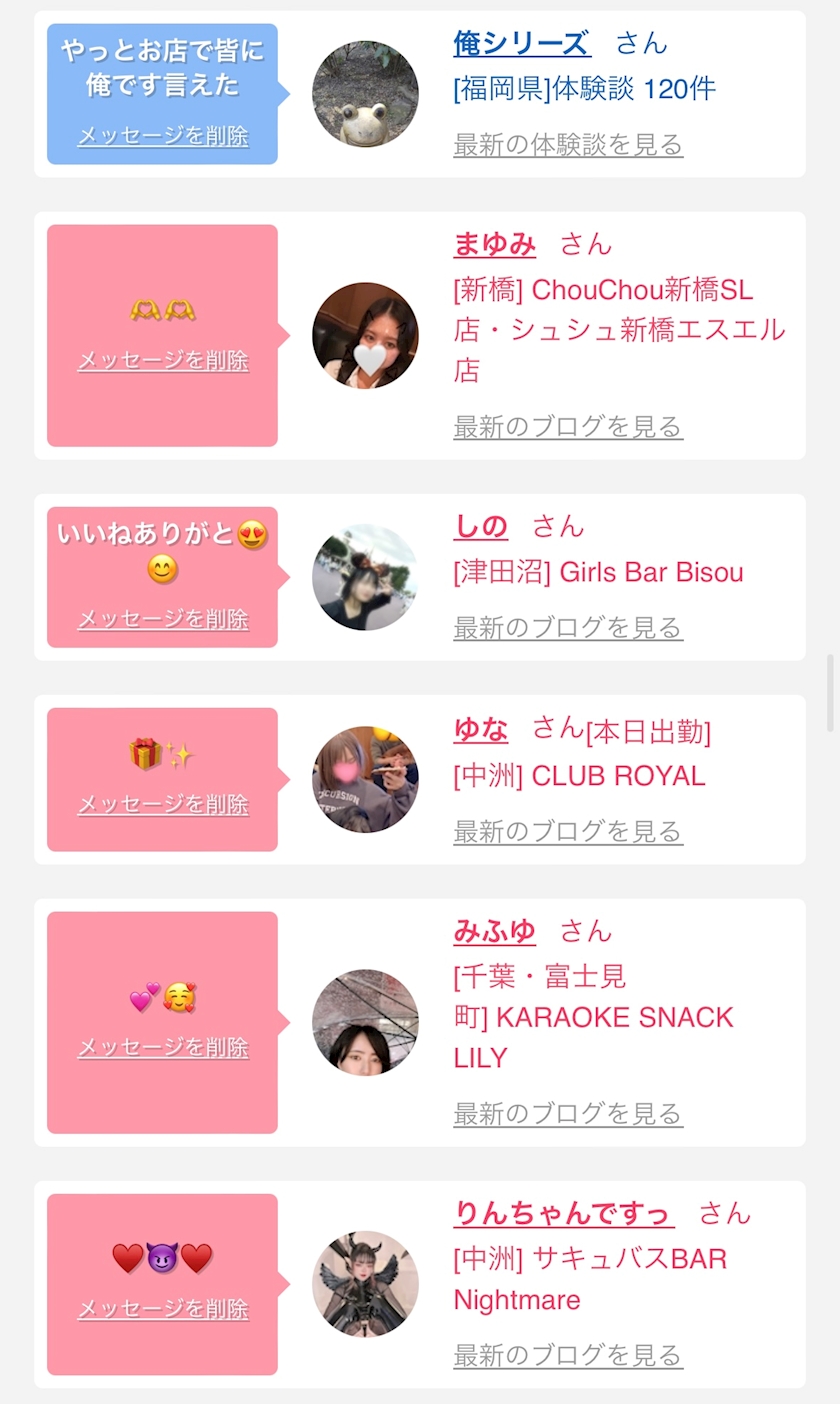The image size is (840, 1404).
Task: Open りんちゃんですっ's profile link
Action: click(563, 1213)
